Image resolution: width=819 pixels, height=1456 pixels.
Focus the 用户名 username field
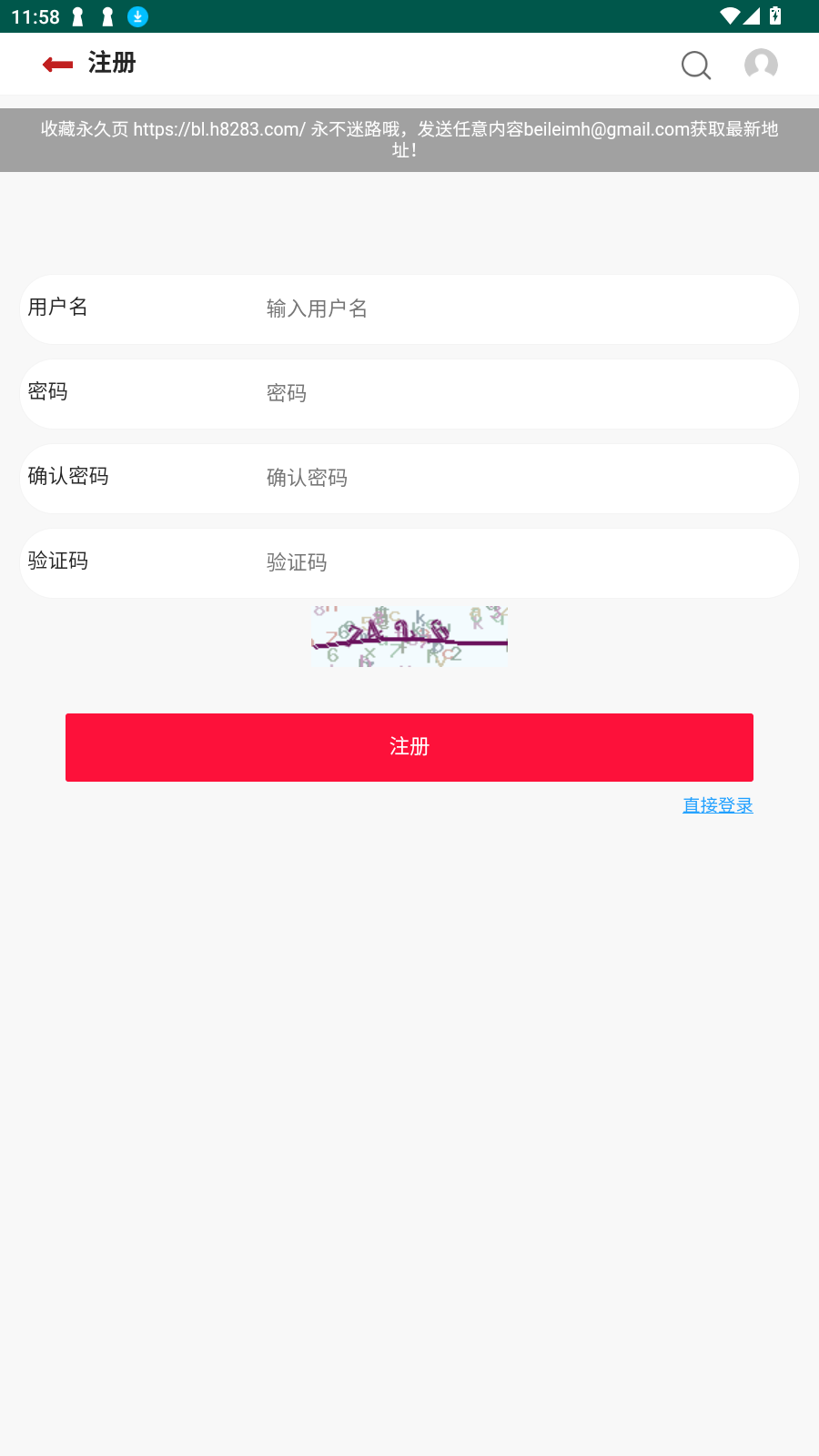pyautogui.click(x=409, y=309)
